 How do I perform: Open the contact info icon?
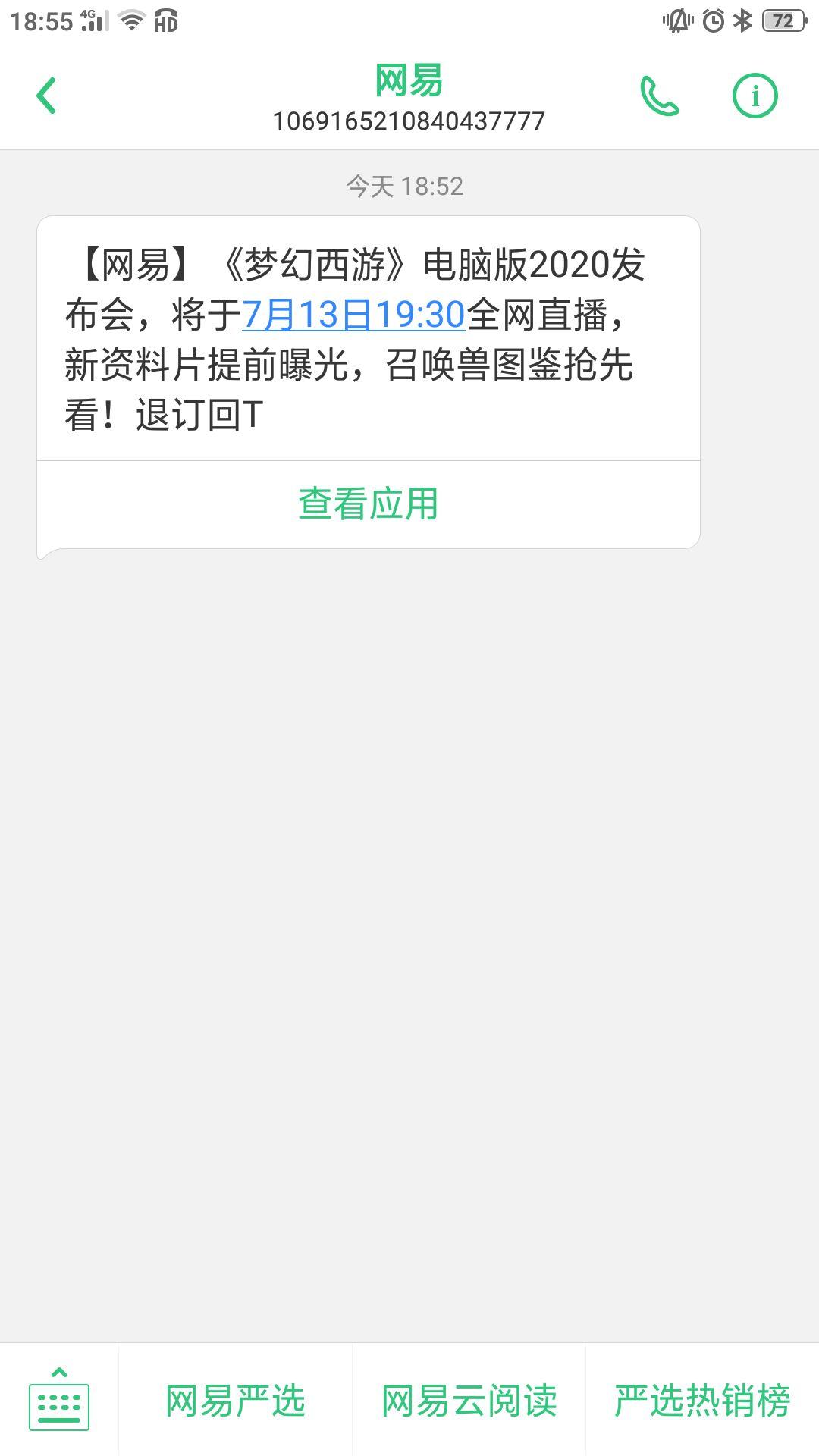(x=755, y=96)
